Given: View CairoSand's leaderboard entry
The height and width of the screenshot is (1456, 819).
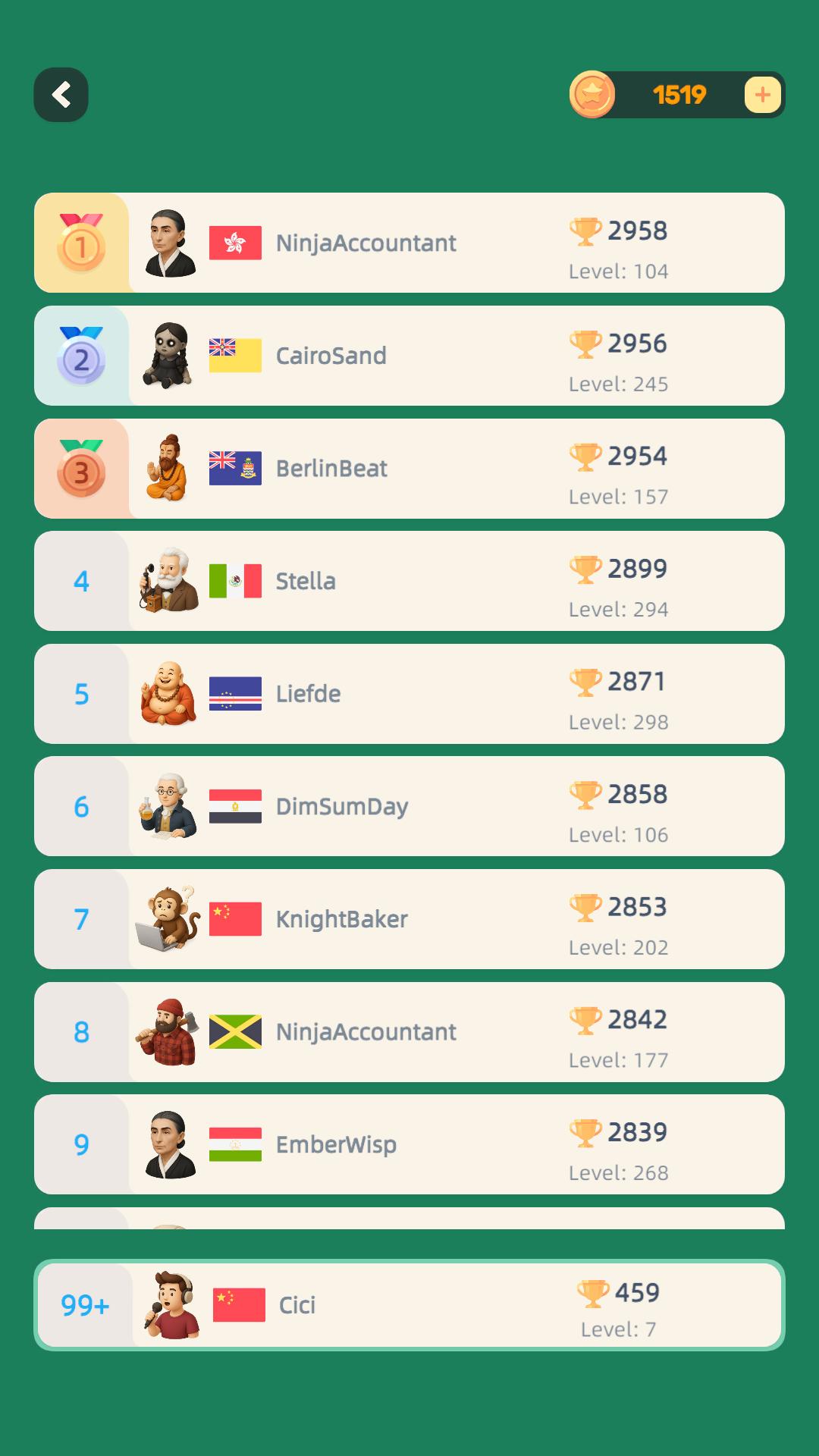Looking at the screenshot, I should [x=409, y=356].
